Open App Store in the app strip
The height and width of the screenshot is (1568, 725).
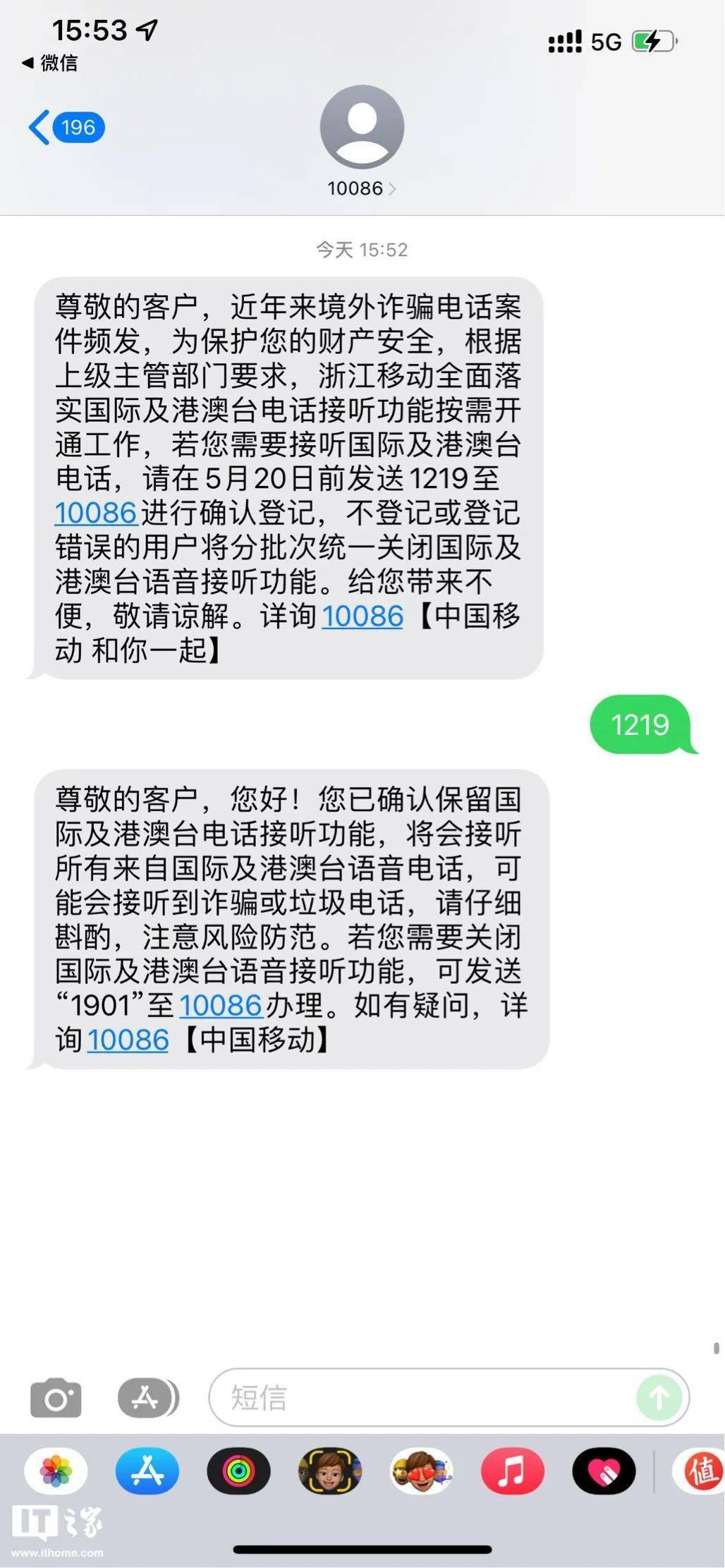point(147,1471)
